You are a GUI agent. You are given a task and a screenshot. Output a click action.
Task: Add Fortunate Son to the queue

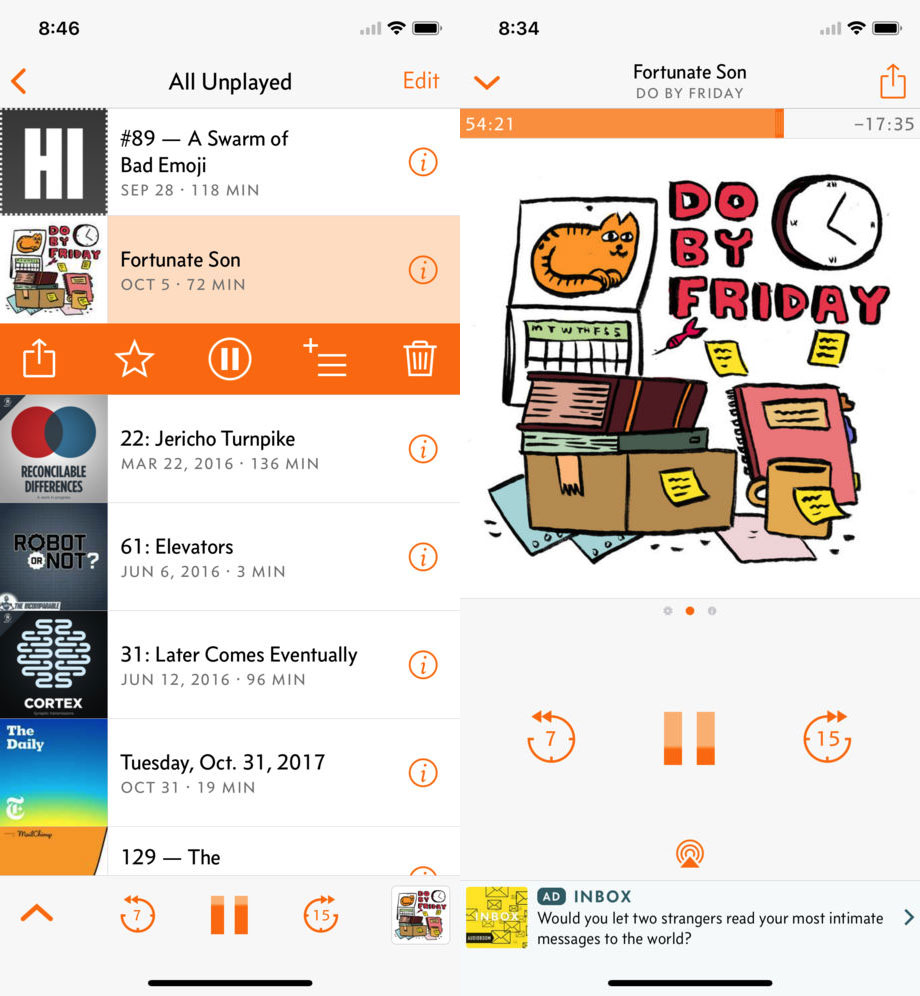[x=325, y=358]
